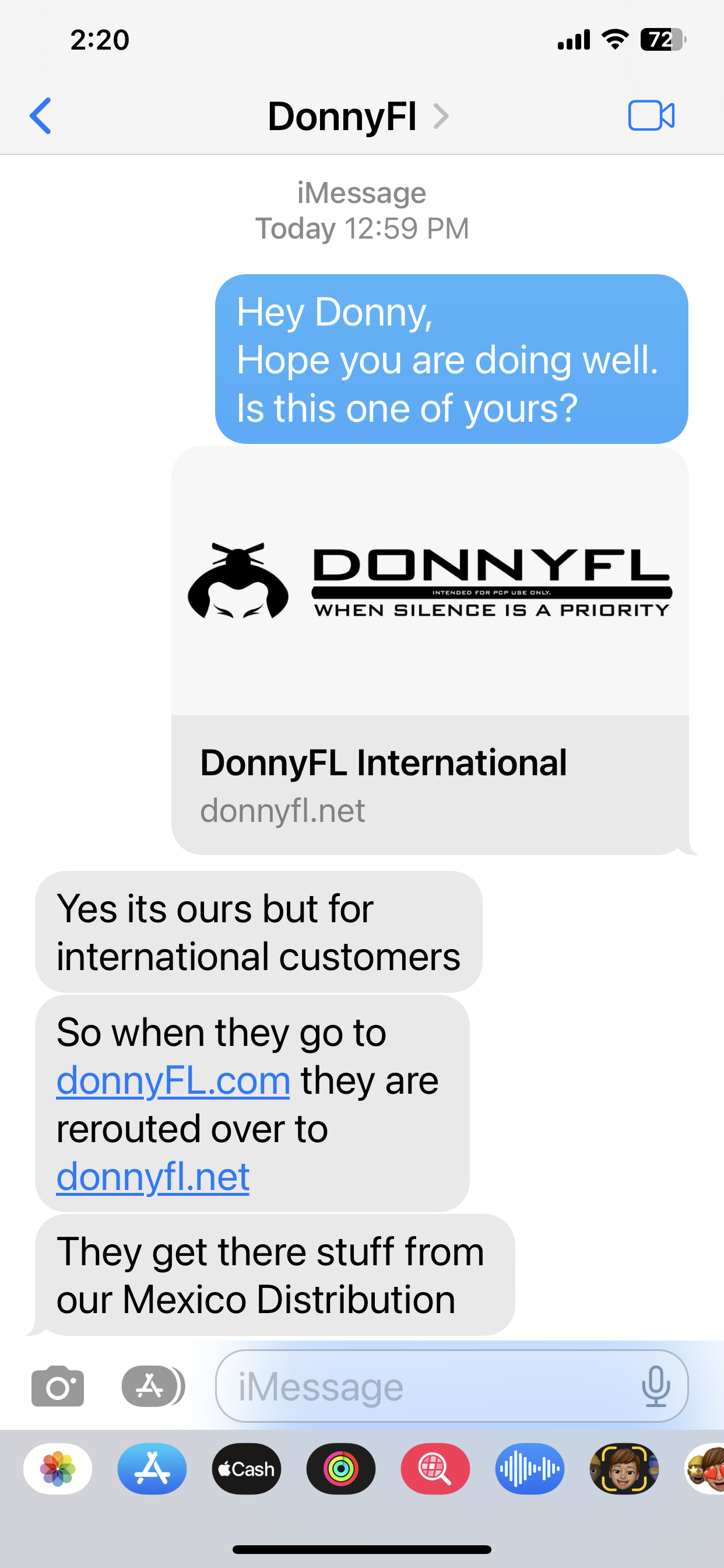Open the camera to attach a photo
The image size is (724, 1568).
tap(58, 1386)
